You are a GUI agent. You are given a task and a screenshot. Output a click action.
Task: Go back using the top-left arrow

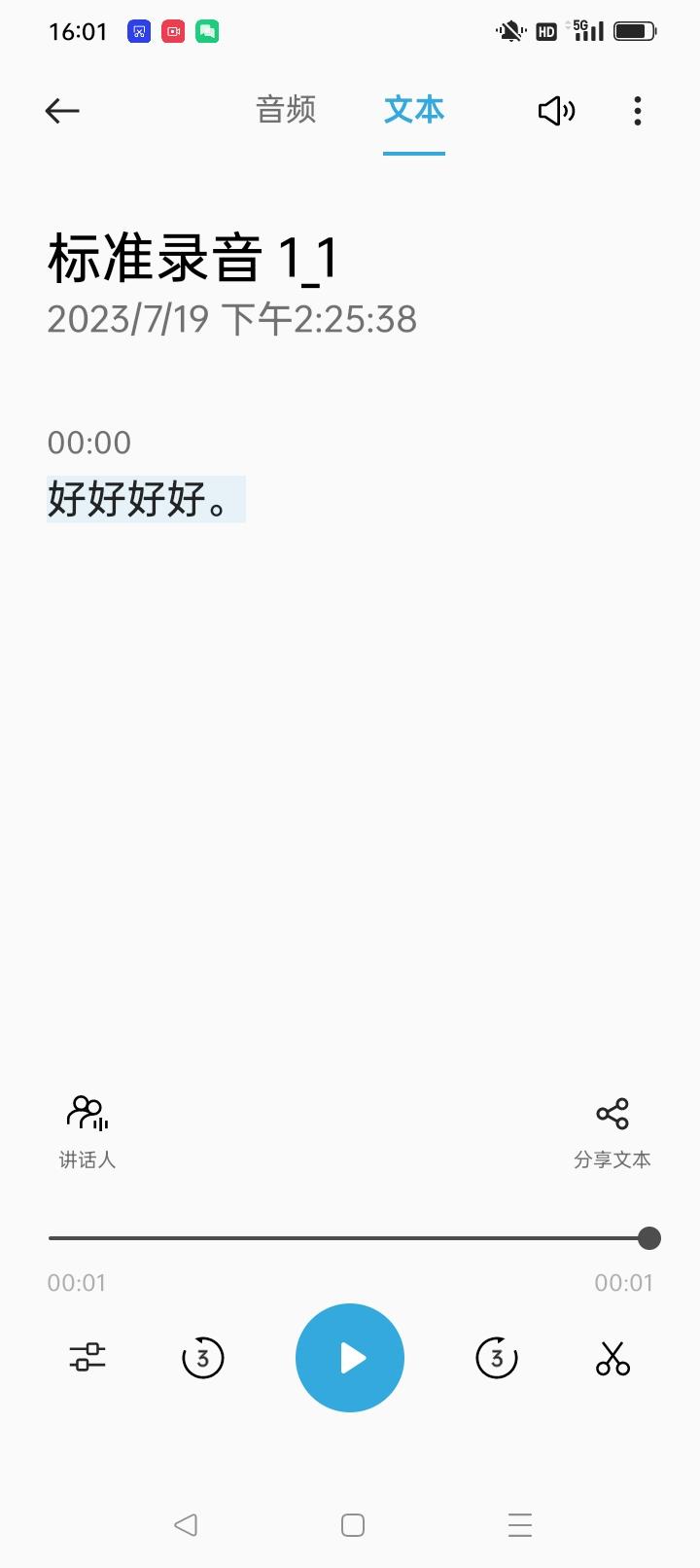[62, 111]
